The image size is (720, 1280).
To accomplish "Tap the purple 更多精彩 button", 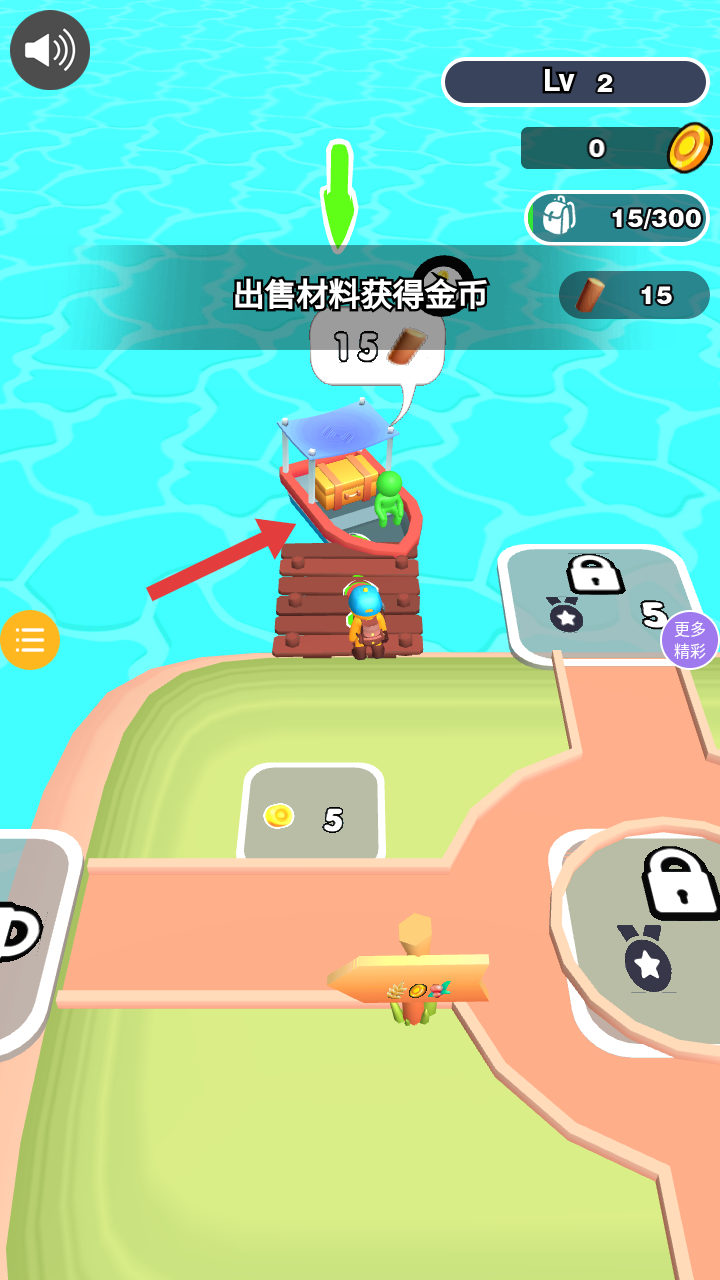I will pos(691,639).
